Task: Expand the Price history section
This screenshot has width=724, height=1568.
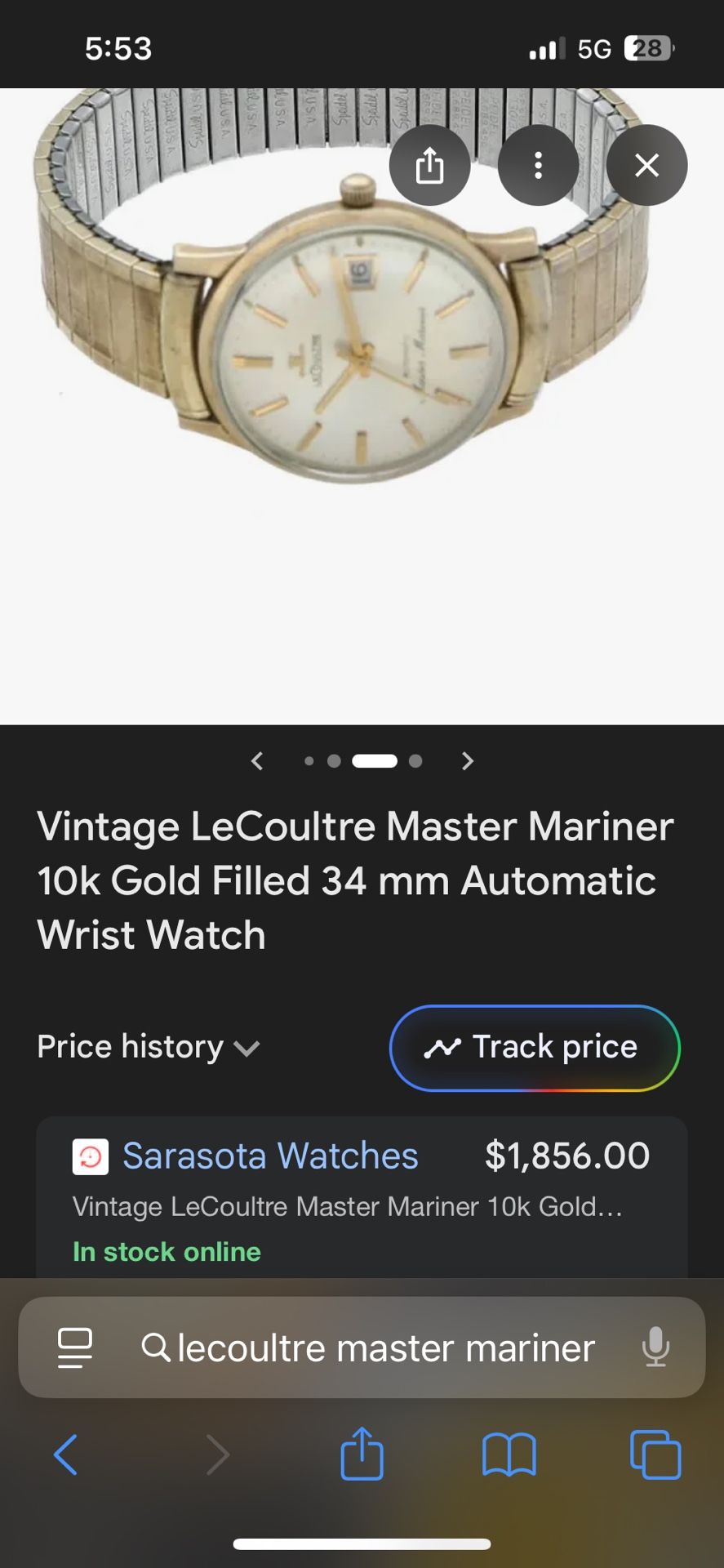Action: (x=149, y=1047)
